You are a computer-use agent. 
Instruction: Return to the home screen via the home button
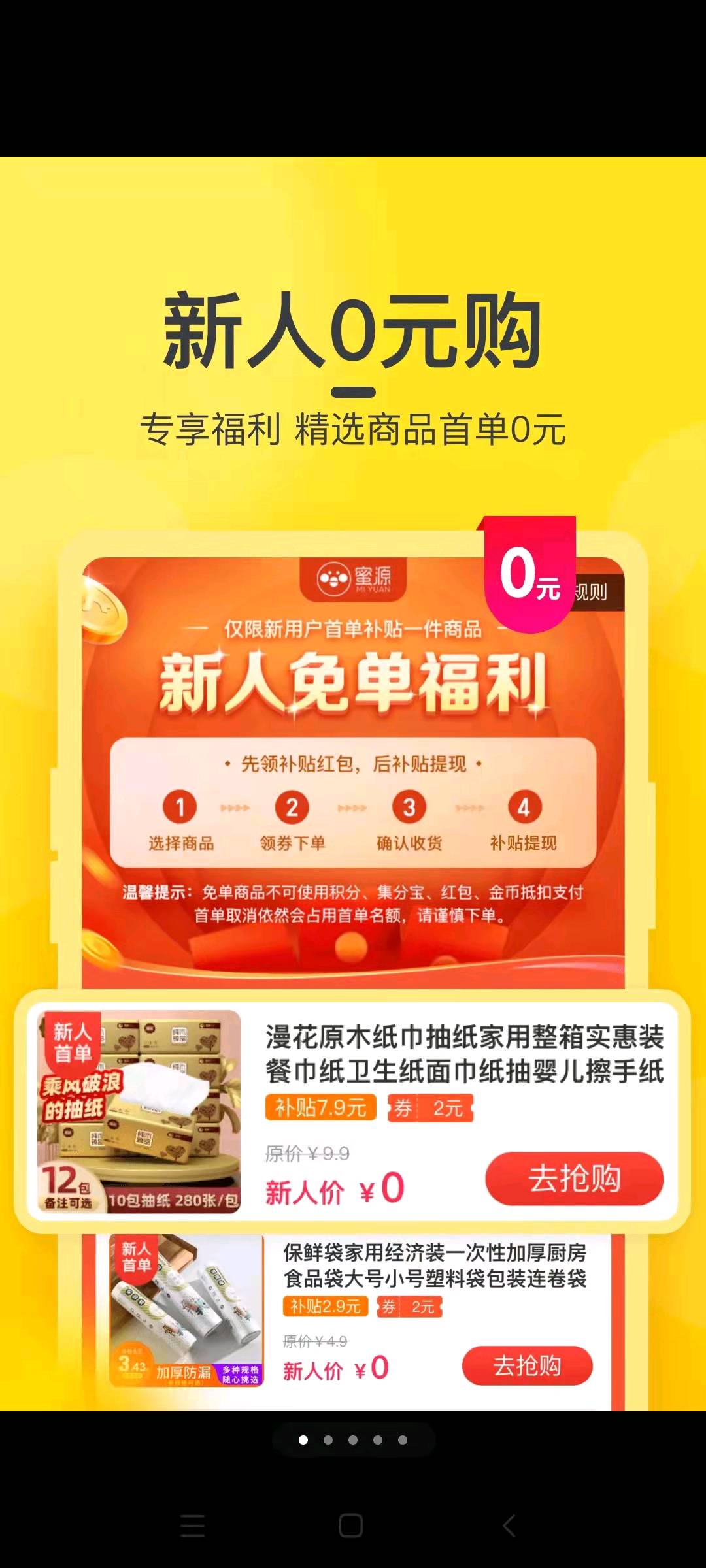tap(351, 1526)
